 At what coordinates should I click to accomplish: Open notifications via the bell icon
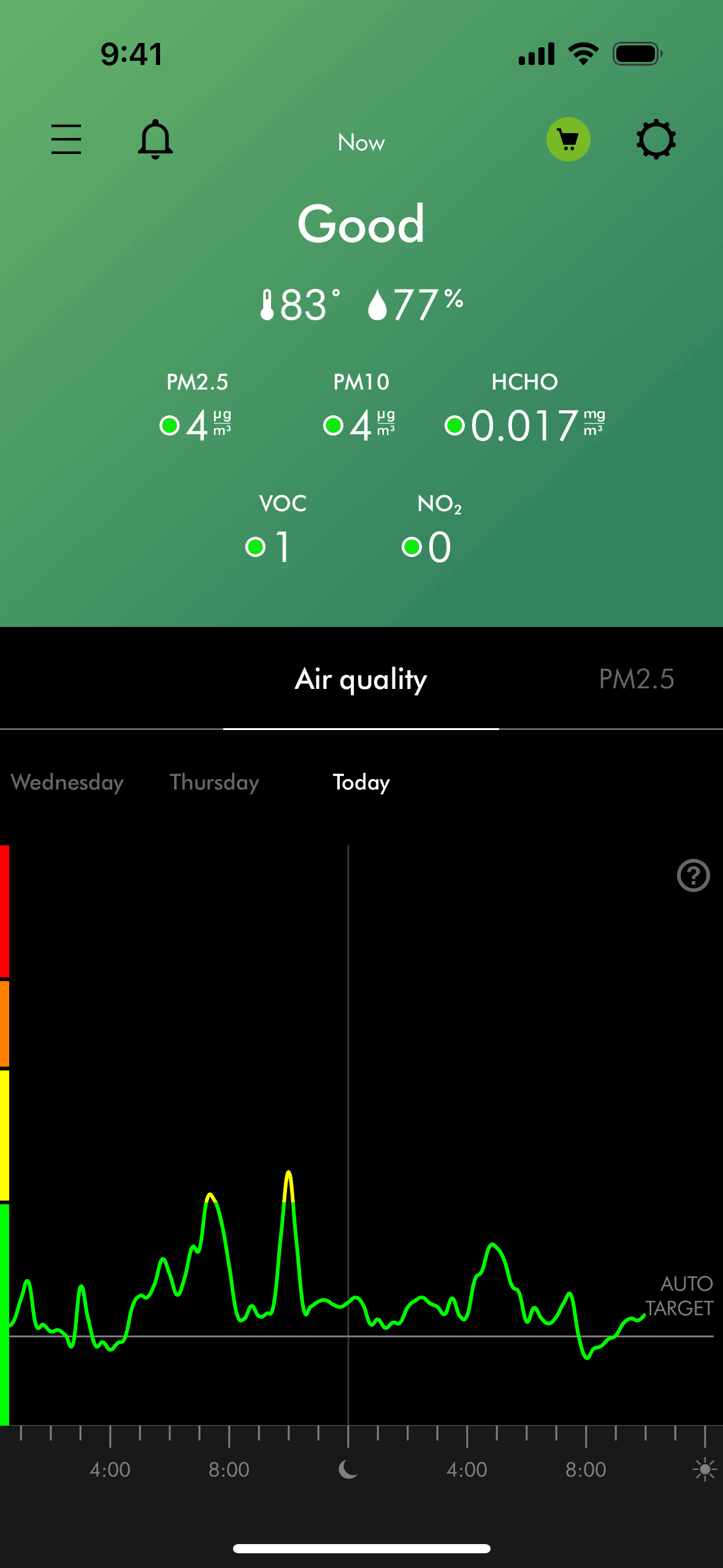tap(155, 140)
